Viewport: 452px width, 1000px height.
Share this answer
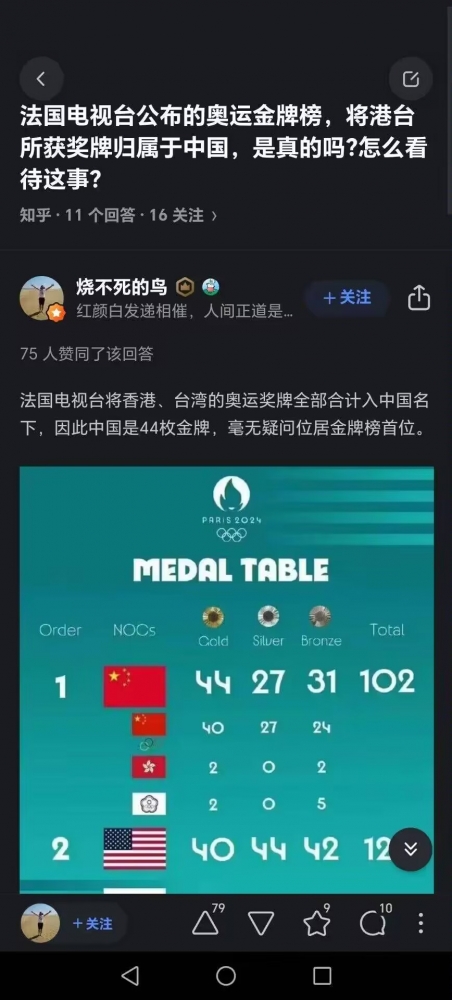coord(419,298)
